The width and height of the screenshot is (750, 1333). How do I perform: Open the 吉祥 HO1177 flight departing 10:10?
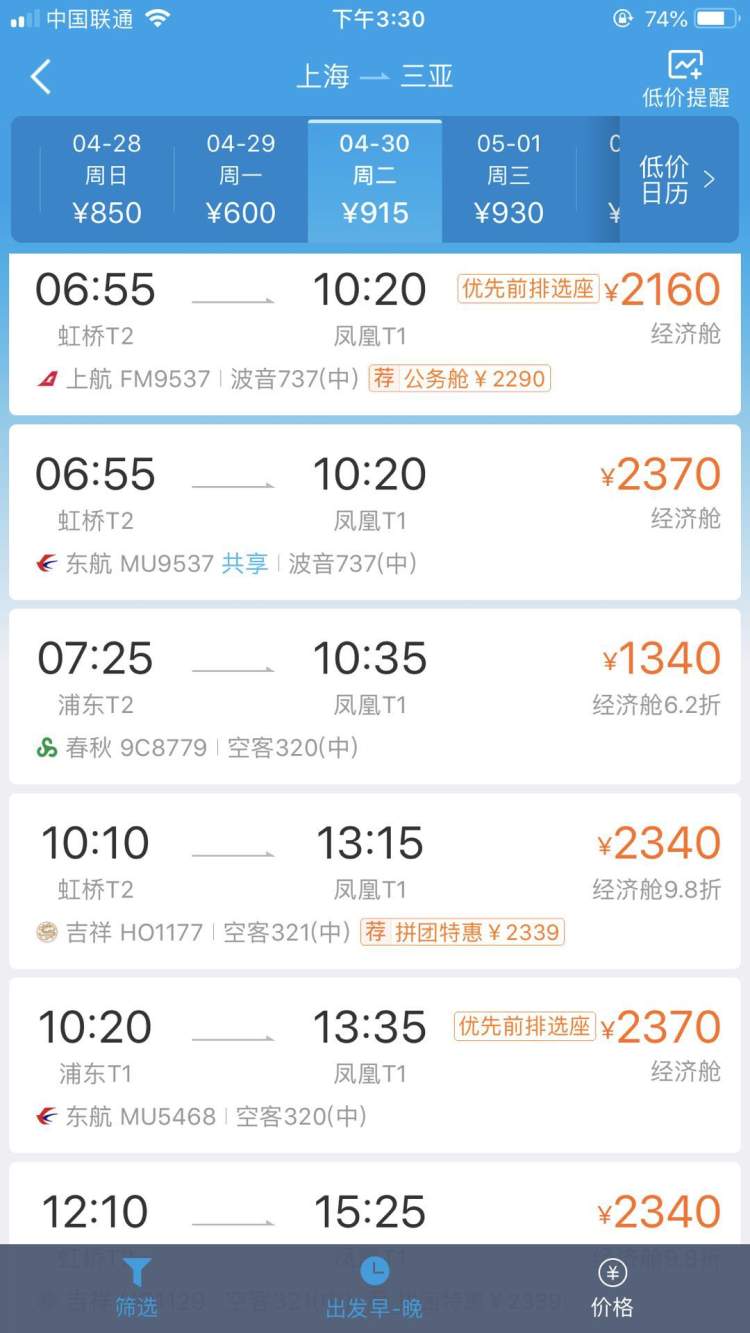coord(375,881)
